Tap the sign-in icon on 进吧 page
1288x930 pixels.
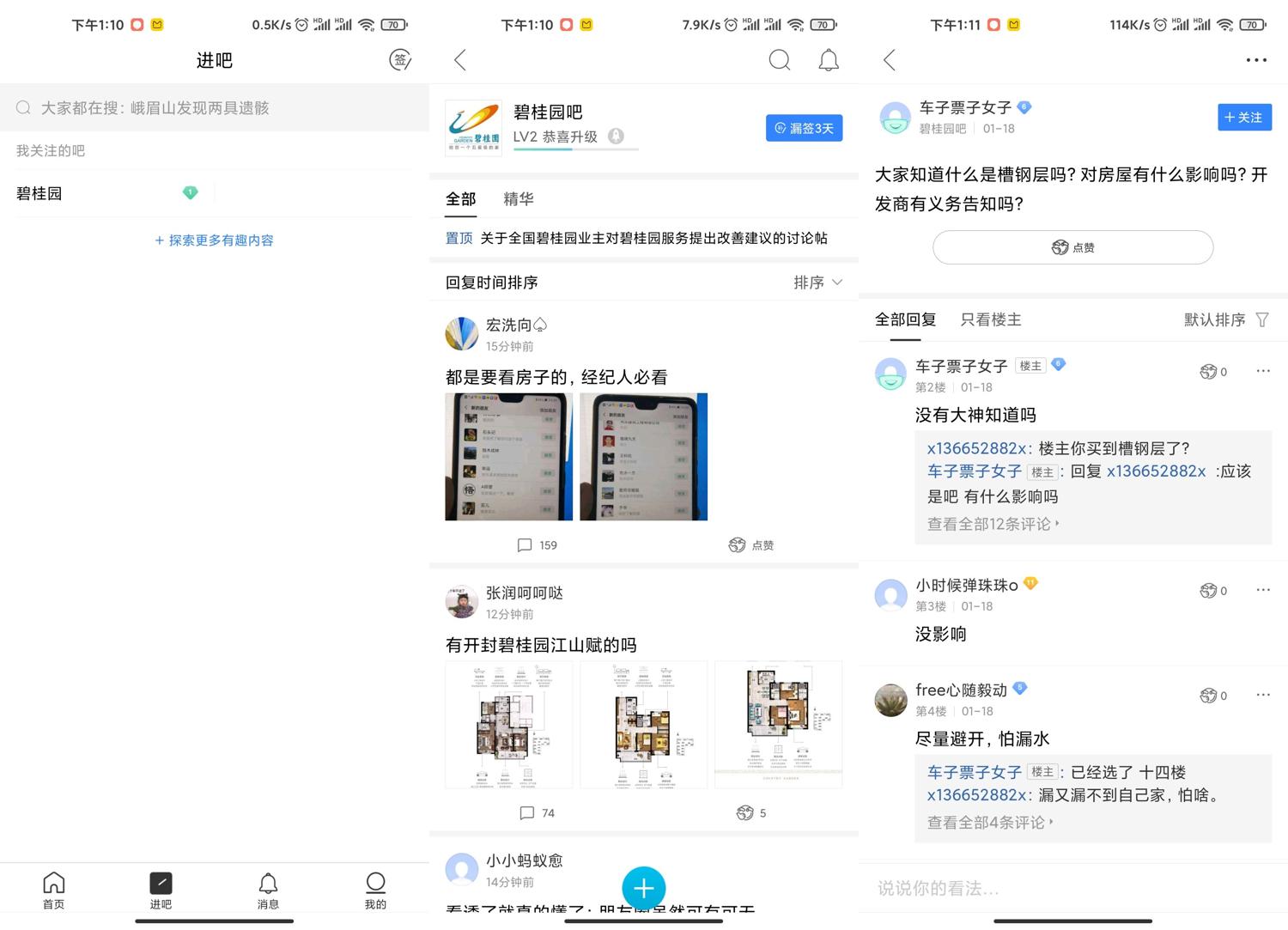[x=400, y=60]
